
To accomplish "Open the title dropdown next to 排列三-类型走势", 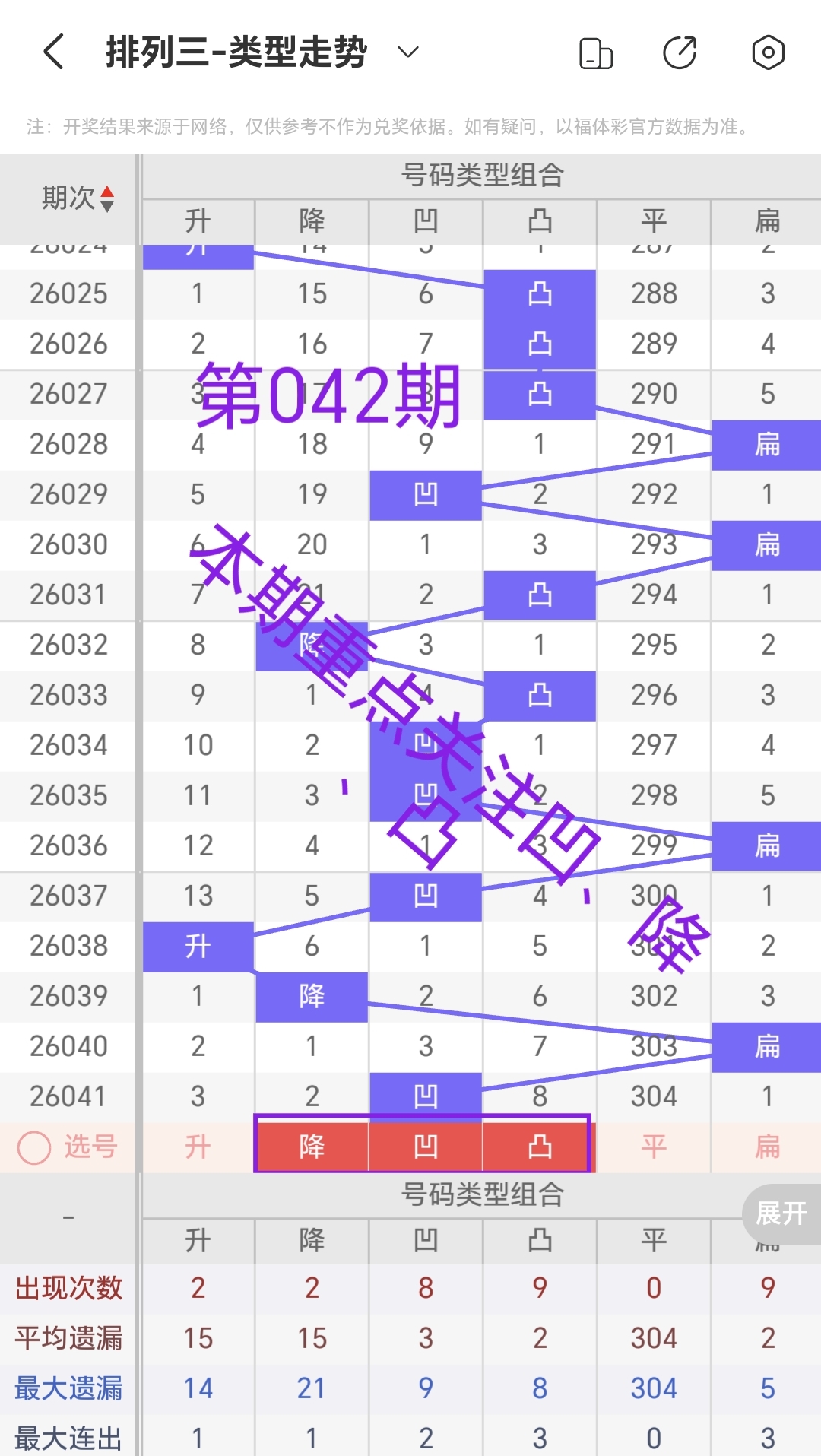I will click(407, 52).
